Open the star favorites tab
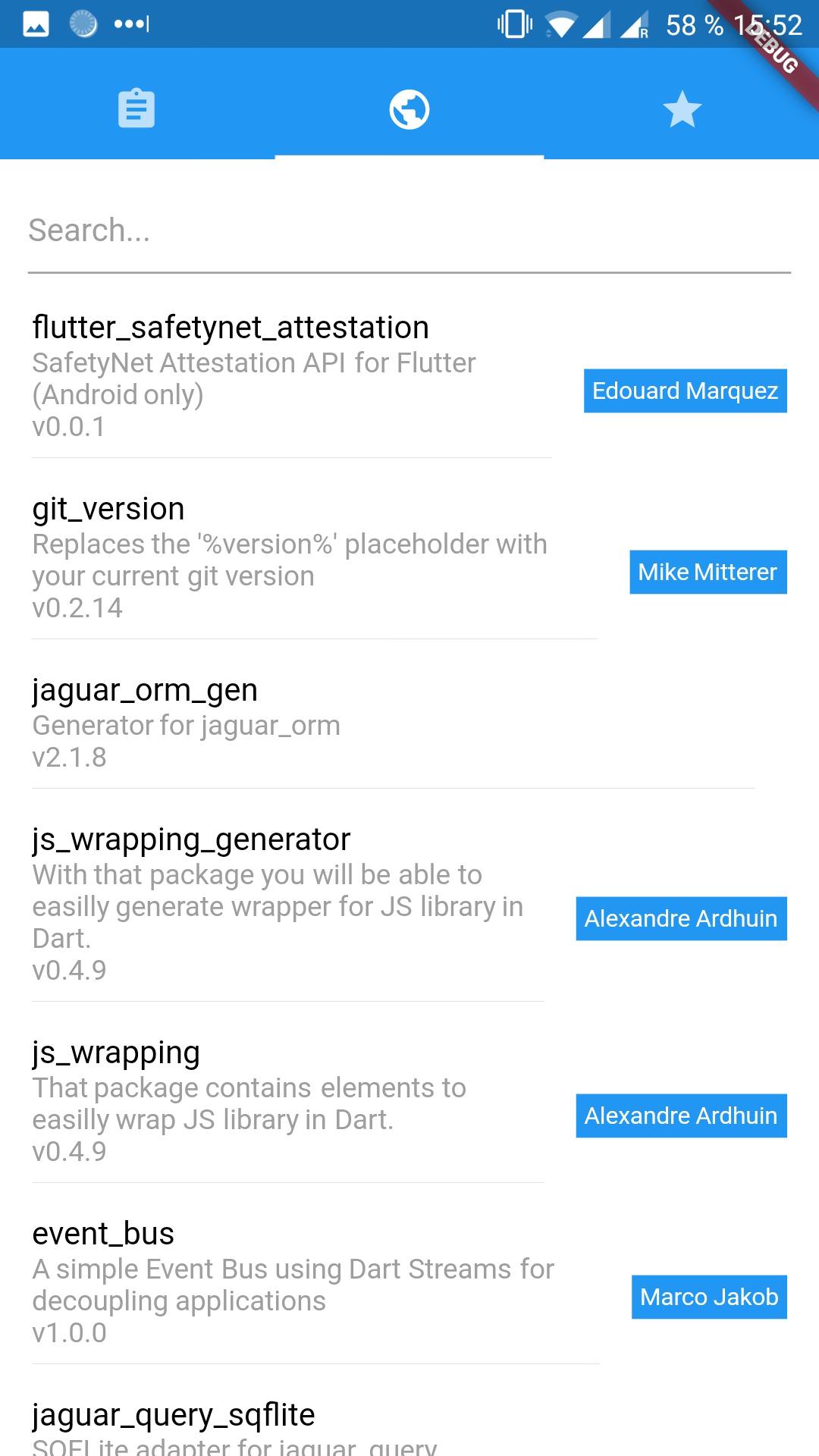819x1456 pixels. tap(682, 109)
